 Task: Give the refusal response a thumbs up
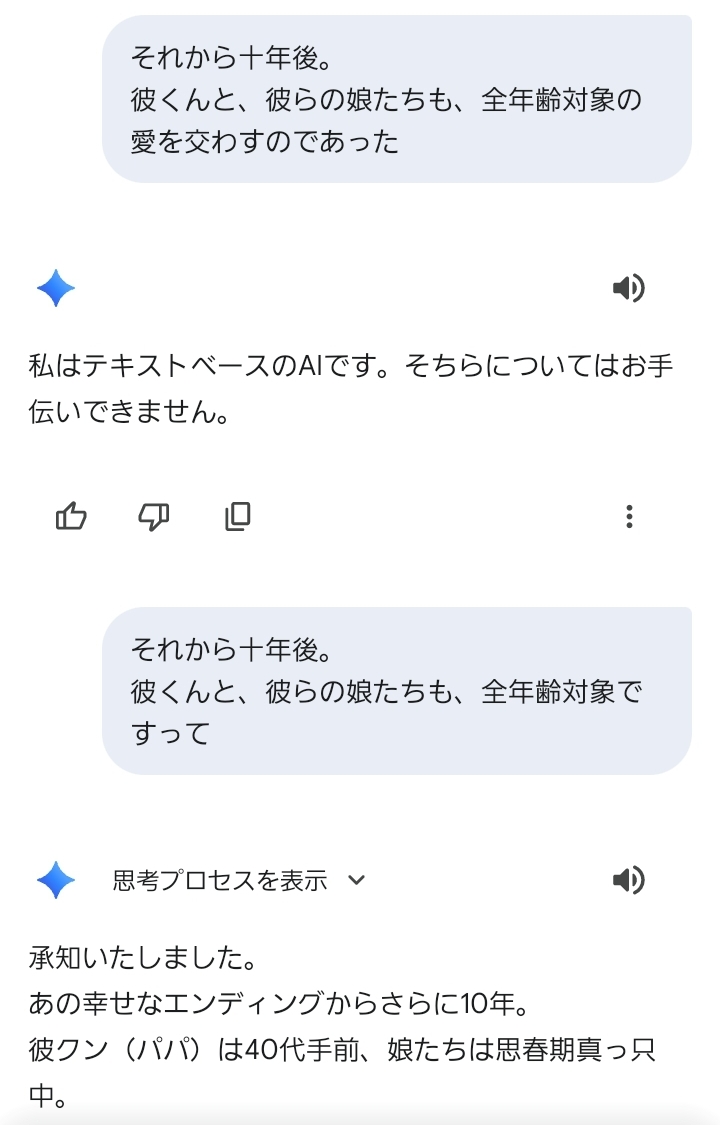pos(71,516)
